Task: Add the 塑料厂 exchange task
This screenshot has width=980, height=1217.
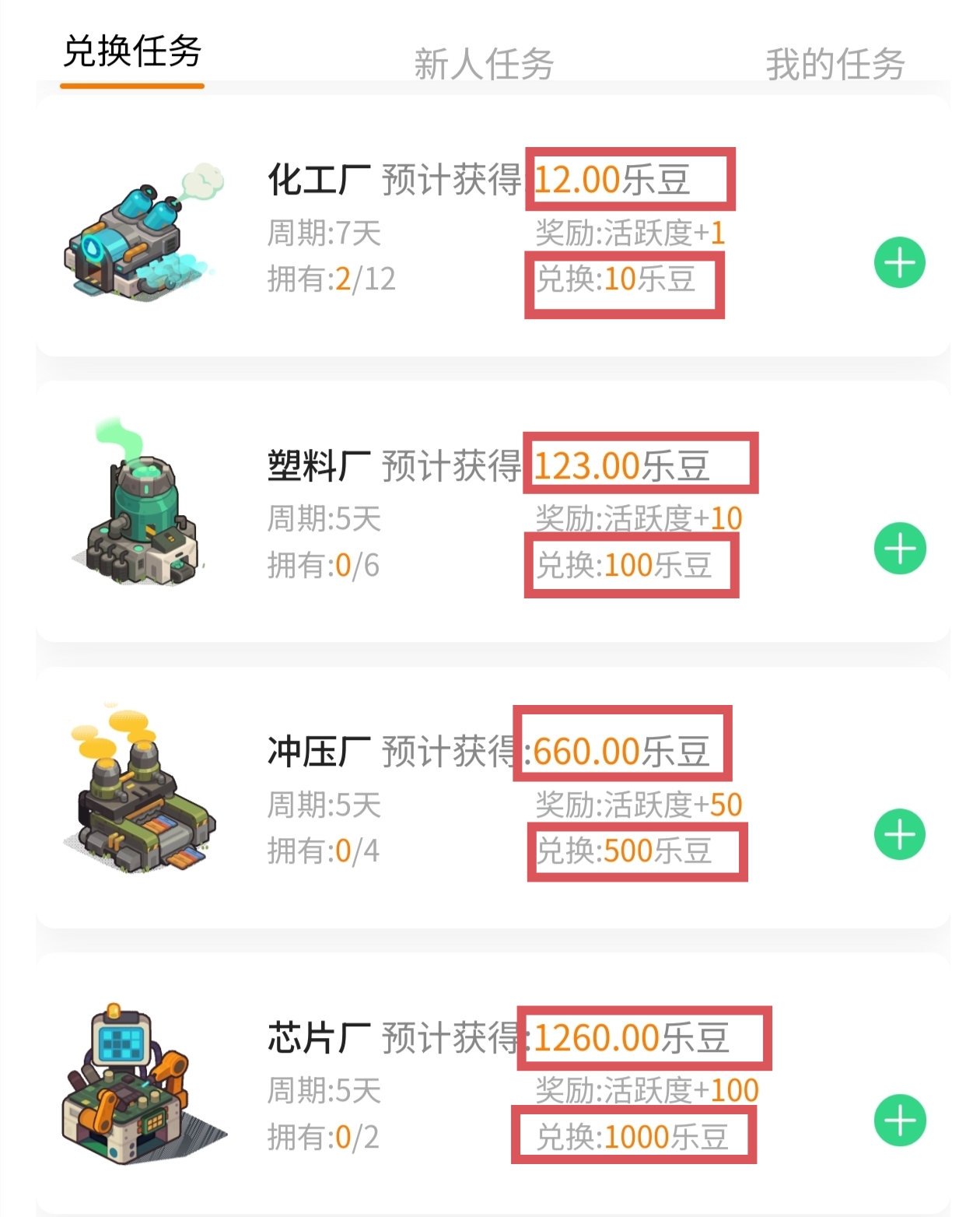Action: (899, 549)
